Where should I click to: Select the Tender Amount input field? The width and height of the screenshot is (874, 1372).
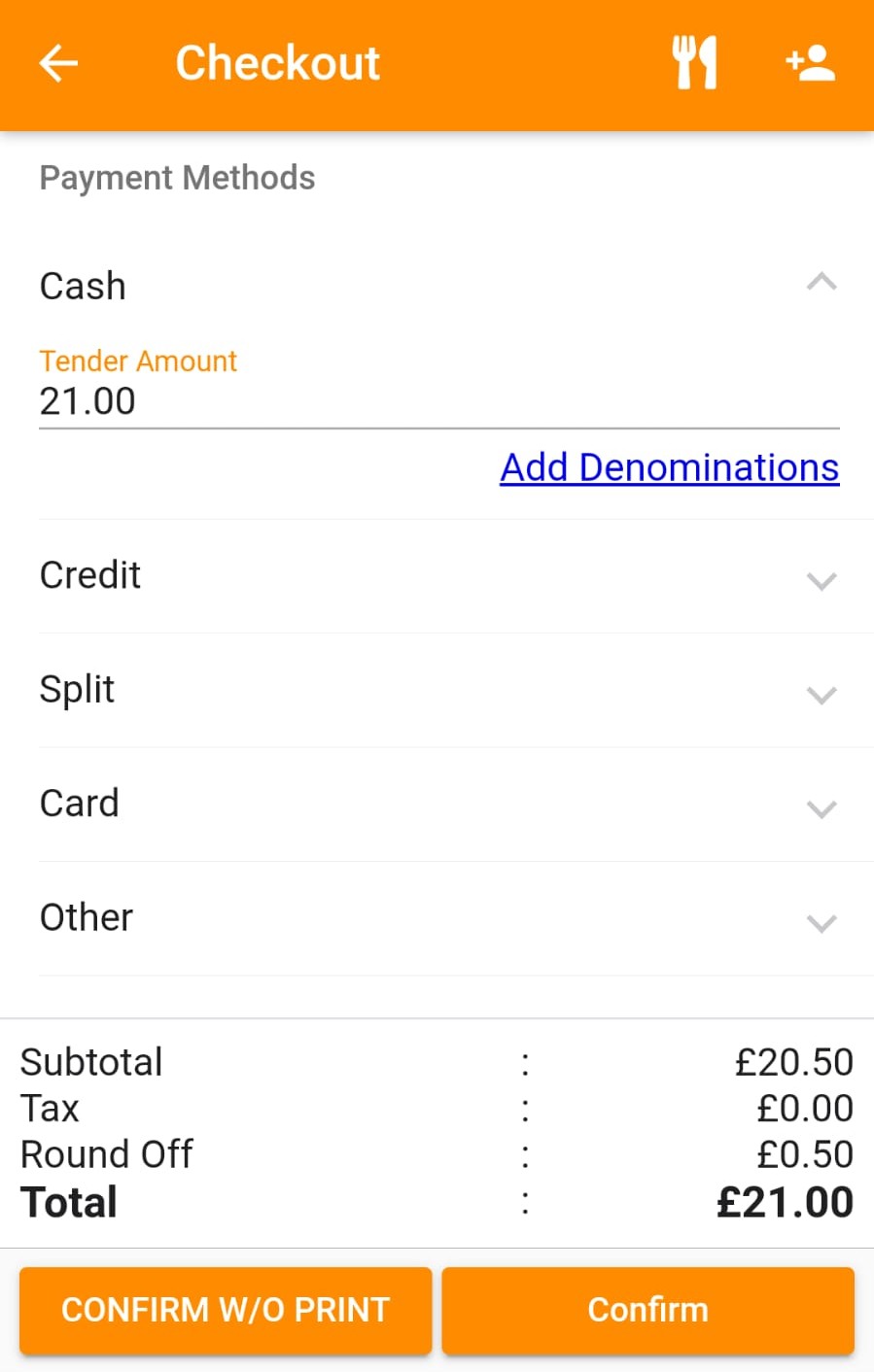pos(437,401)
